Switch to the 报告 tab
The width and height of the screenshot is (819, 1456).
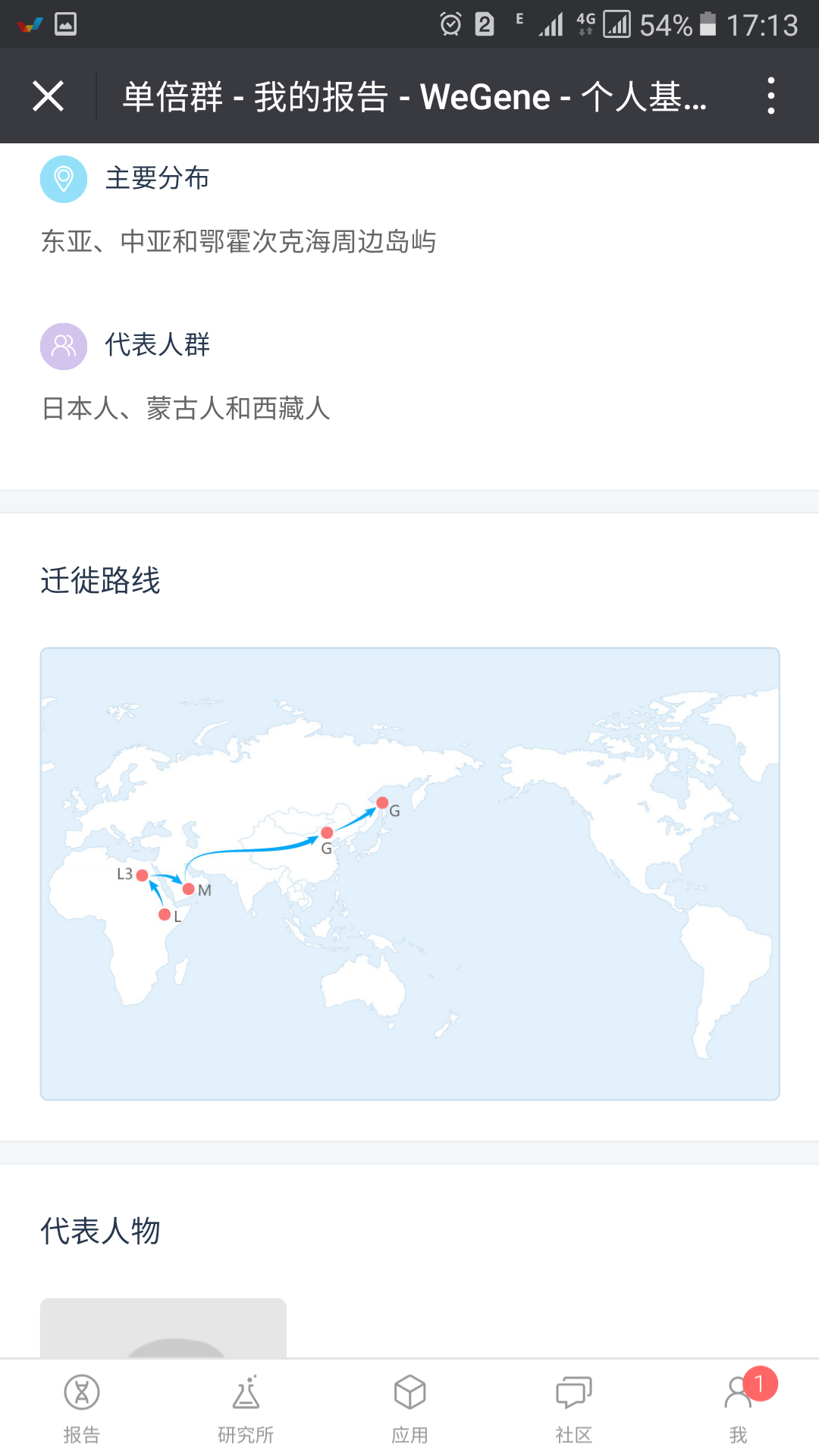click(x=82, y=1408)
